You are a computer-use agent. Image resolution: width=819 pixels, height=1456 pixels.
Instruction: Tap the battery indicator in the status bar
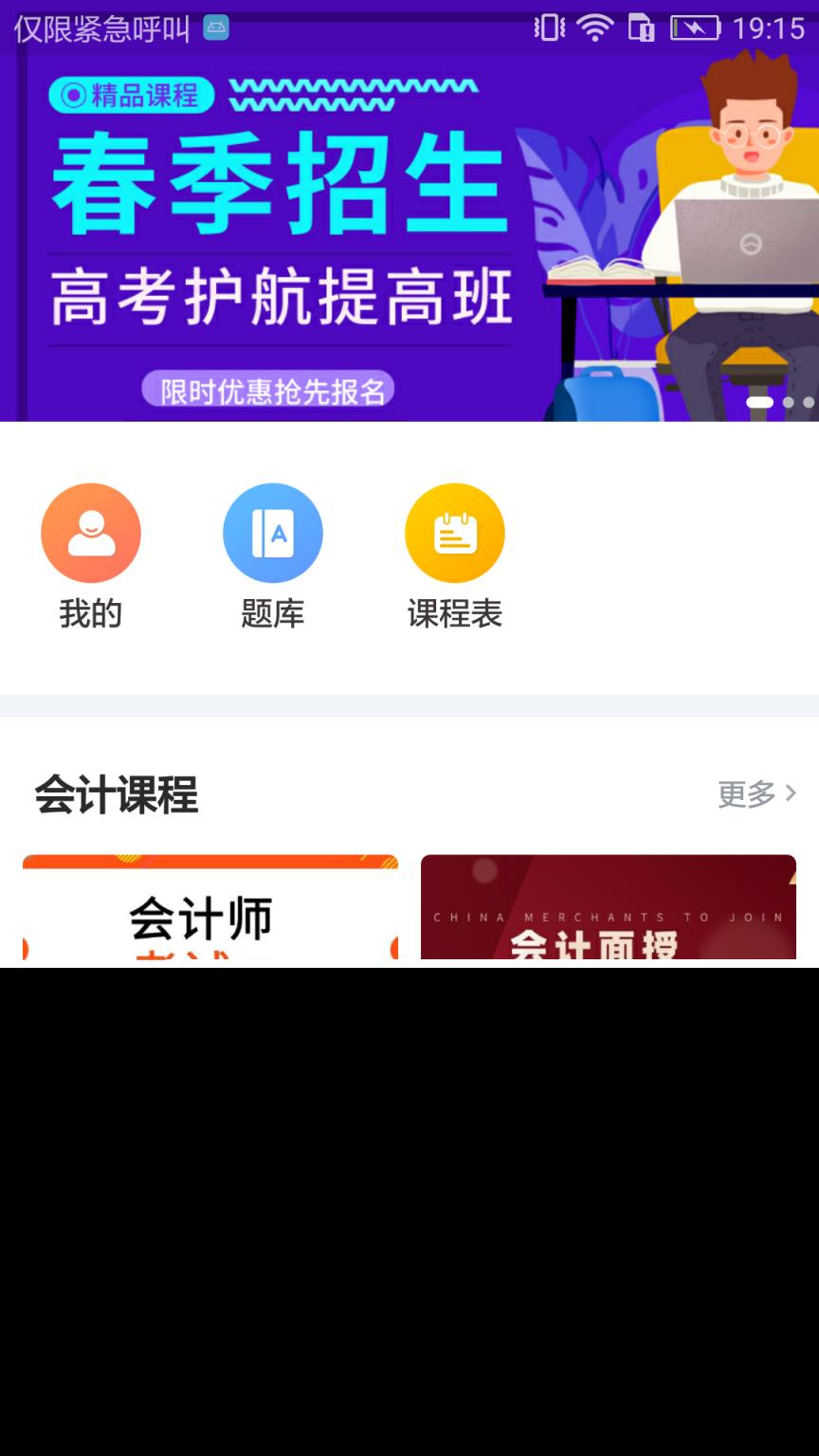point(695,27)
